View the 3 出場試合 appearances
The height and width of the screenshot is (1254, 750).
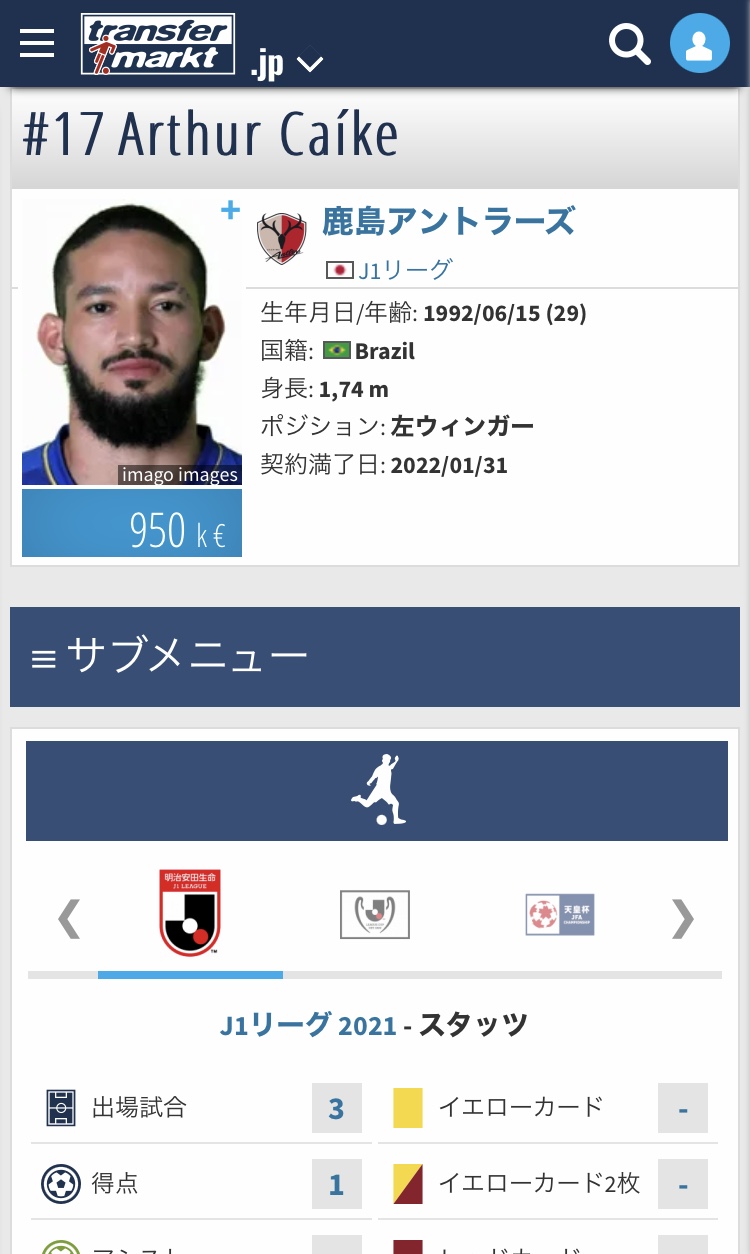336,1108
